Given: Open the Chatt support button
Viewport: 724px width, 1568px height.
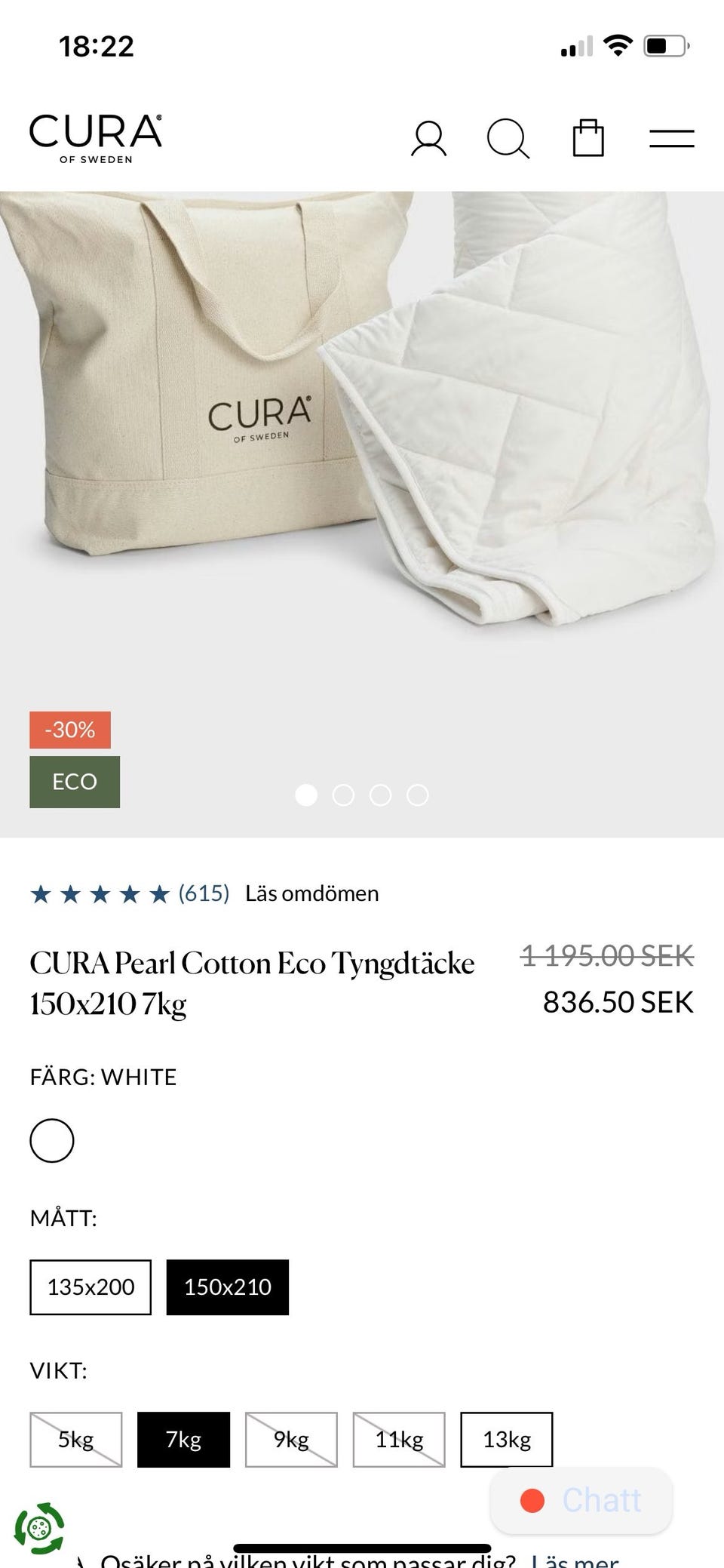Looking at the screenshot, I should 581,1500.
